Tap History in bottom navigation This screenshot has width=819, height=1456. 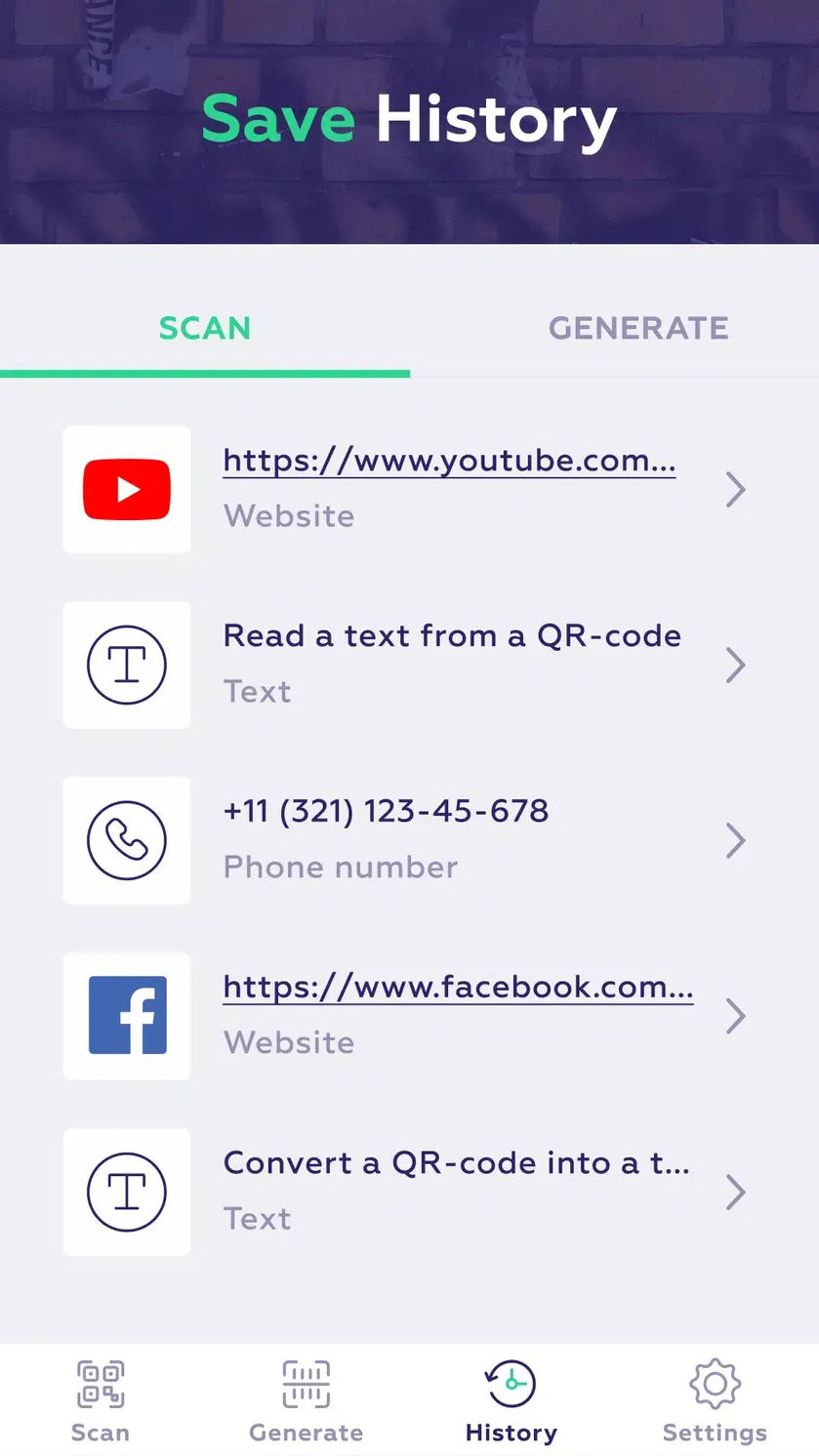[512, 1401]
